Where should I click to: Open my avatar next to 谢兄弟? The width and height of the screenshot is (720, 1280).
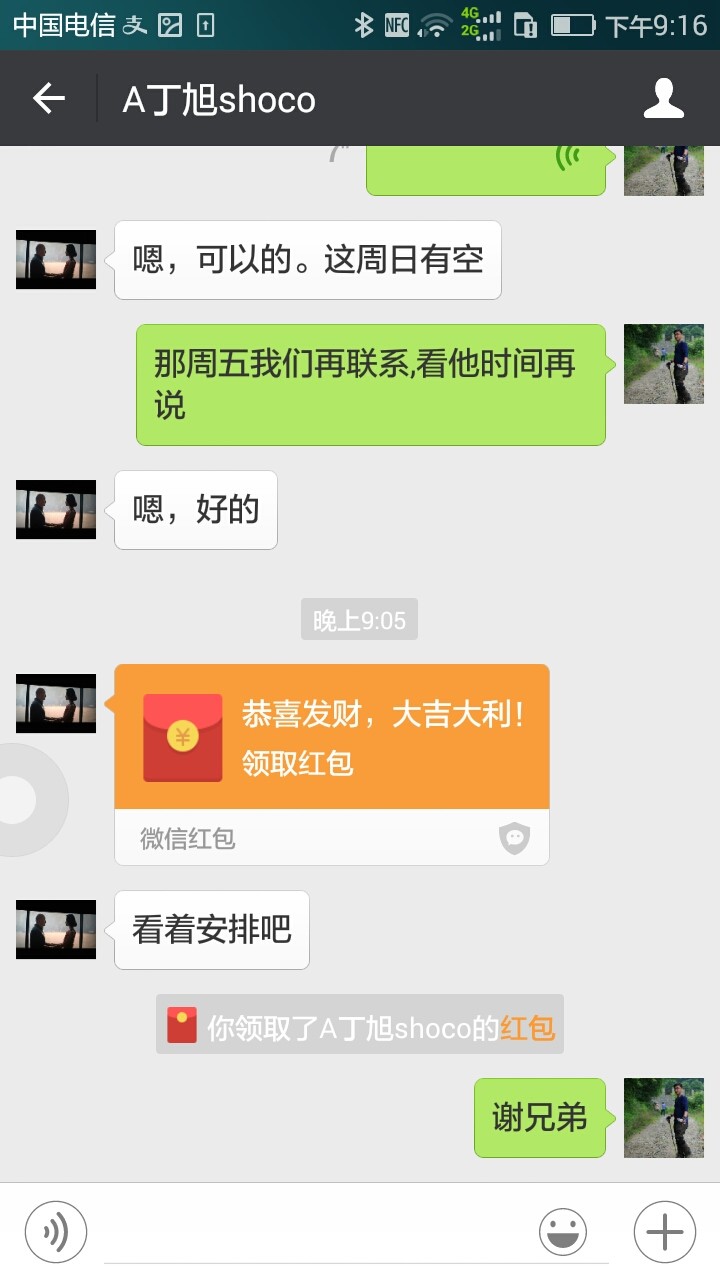click(663, 1118)
